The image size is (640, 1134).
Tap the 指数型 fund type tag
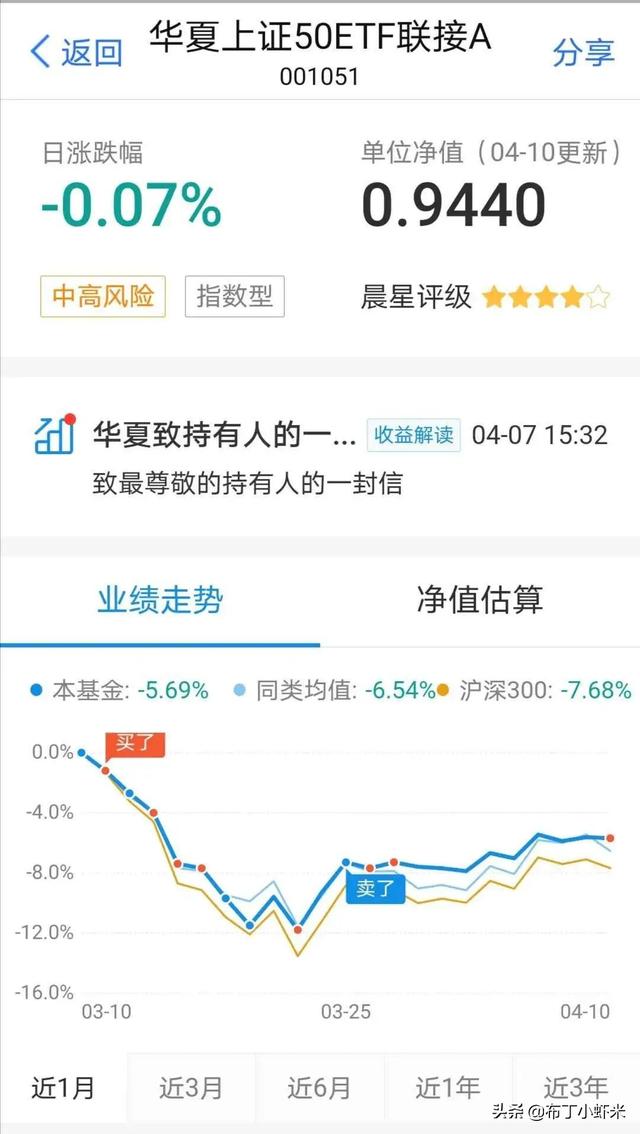click(x=235, y=297)
